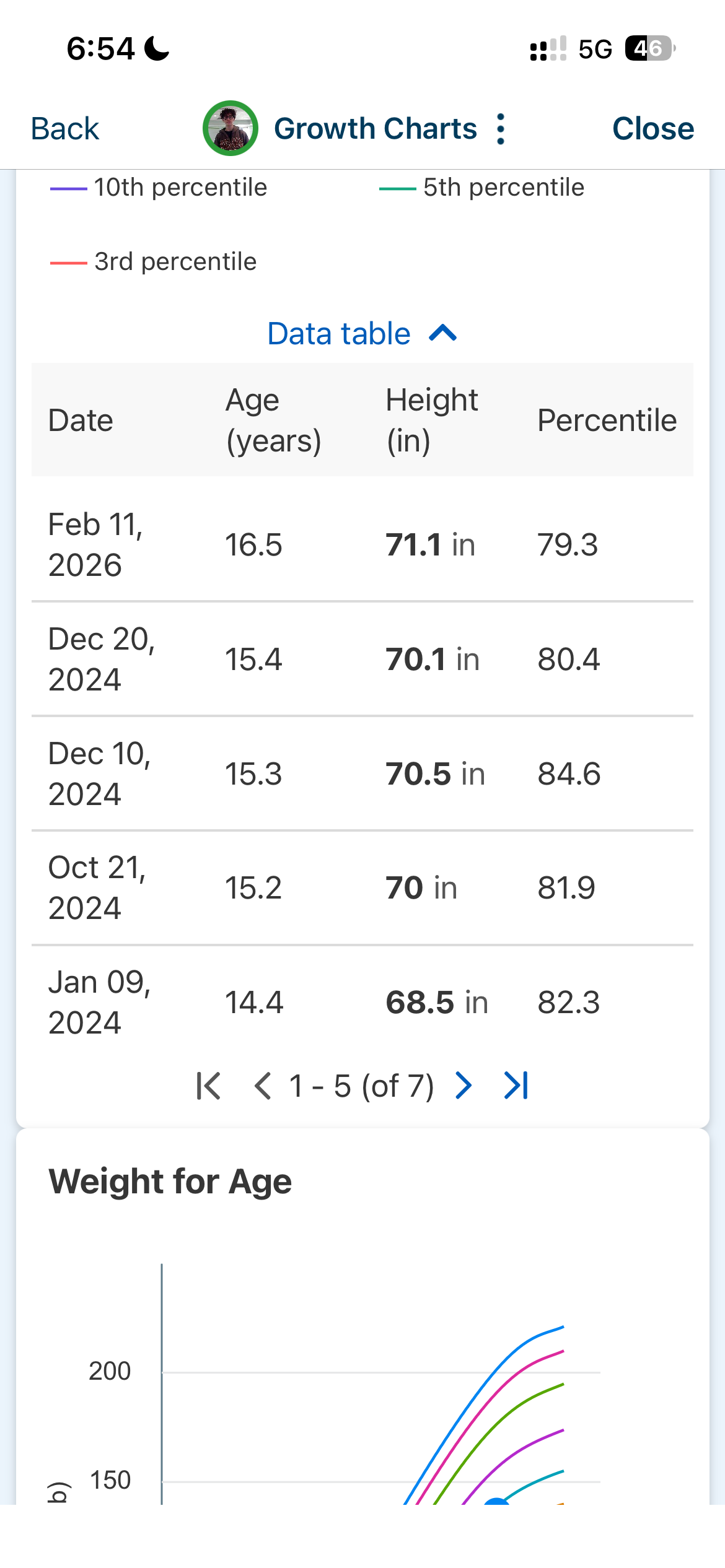Collapse the Data table section
This screenshot has height=1568, width=725.
click(362, 334)
